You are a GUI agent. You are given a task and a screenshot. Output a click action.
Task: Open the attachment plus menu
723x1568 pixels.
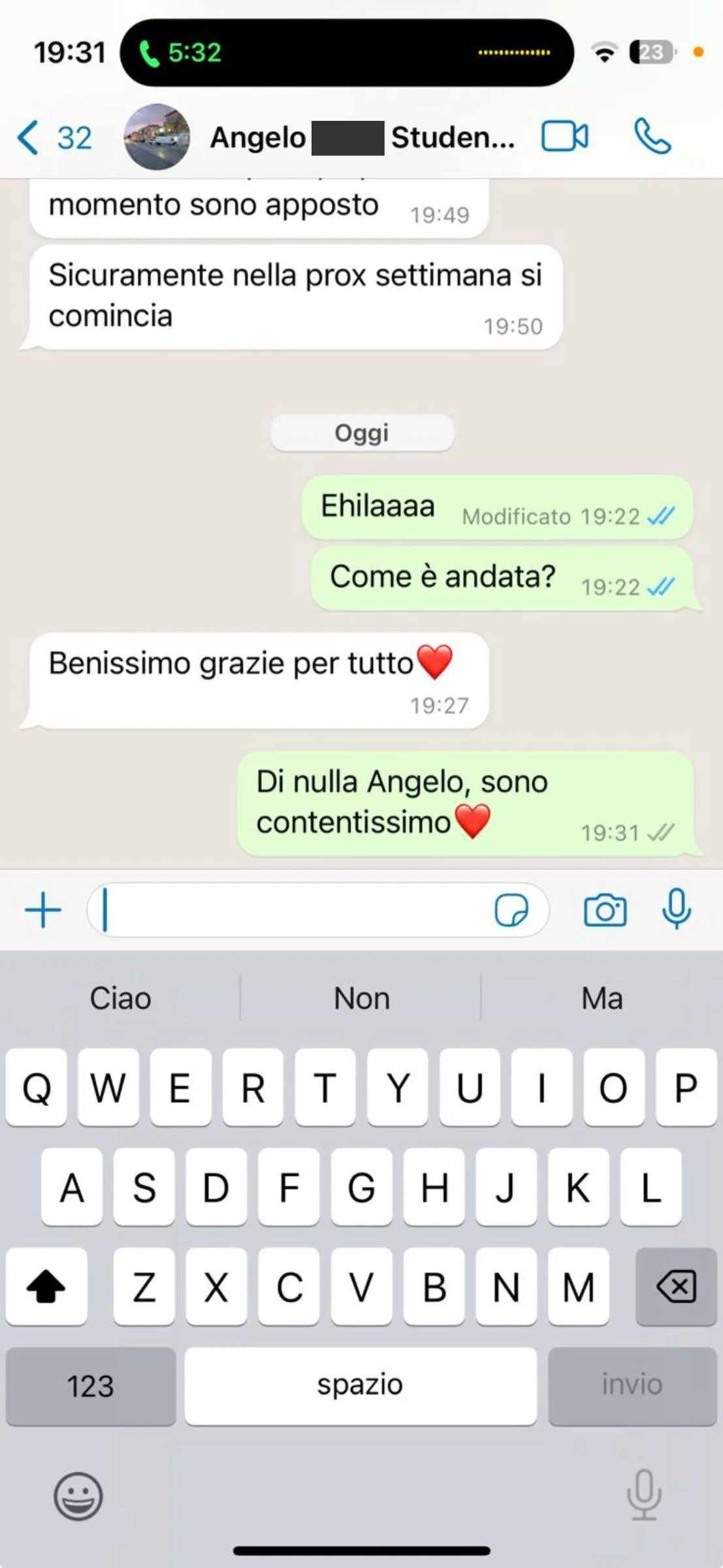pyautogui.click(x=43, y=910)
